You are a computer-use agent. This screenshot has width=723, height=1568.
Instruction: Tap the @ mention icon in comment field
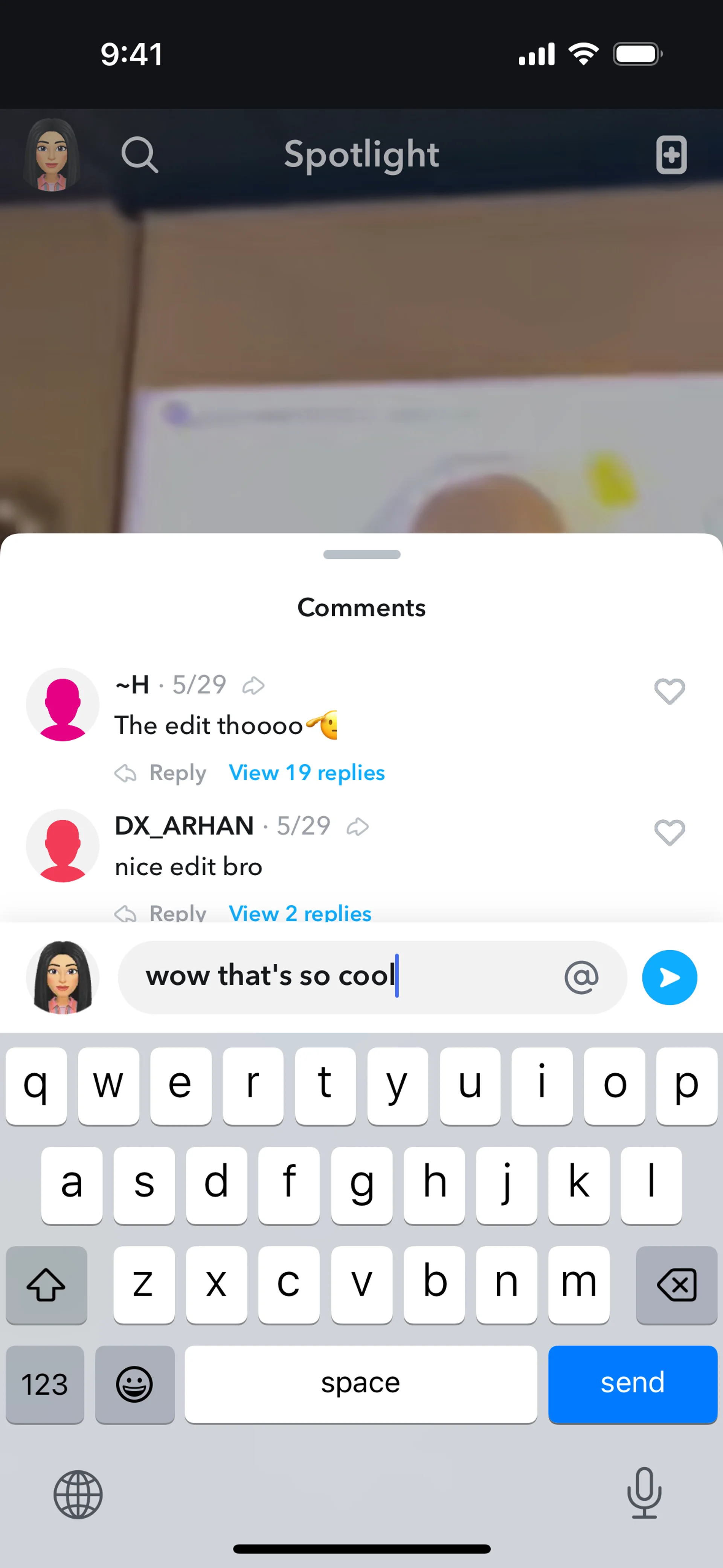(581, 977)
